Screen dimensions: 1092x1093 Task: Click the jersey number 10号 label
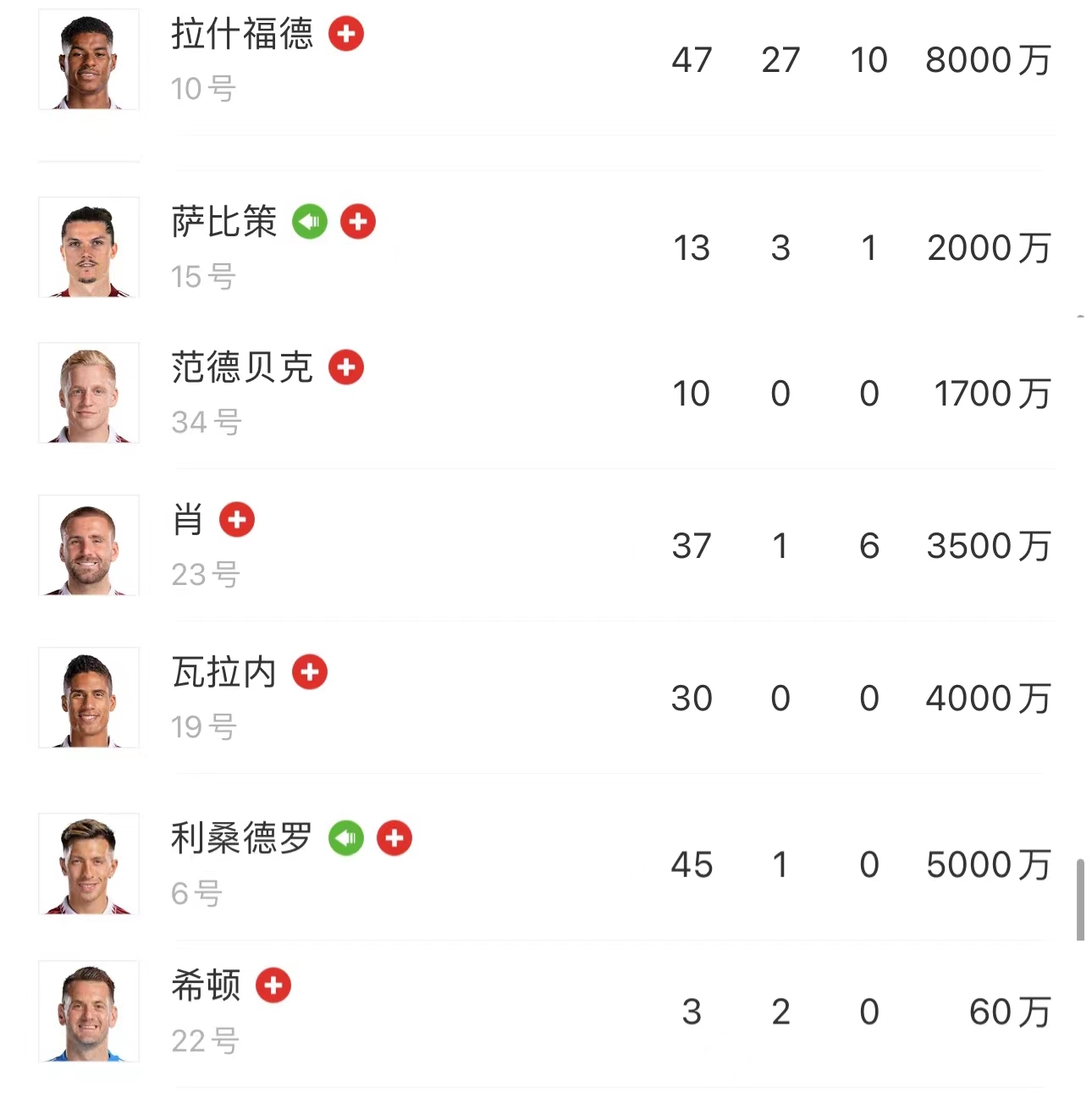tap(202, 88)
